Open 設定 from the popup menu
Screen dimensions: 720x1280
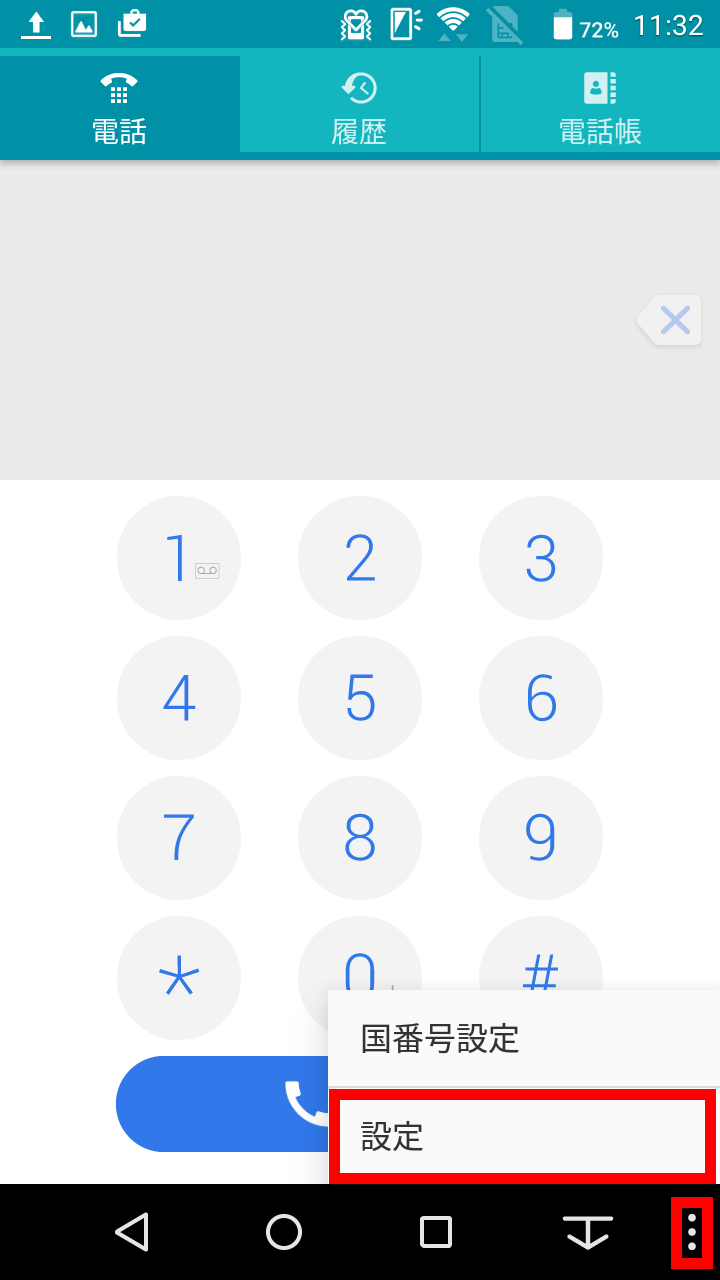pos(524,1137)
